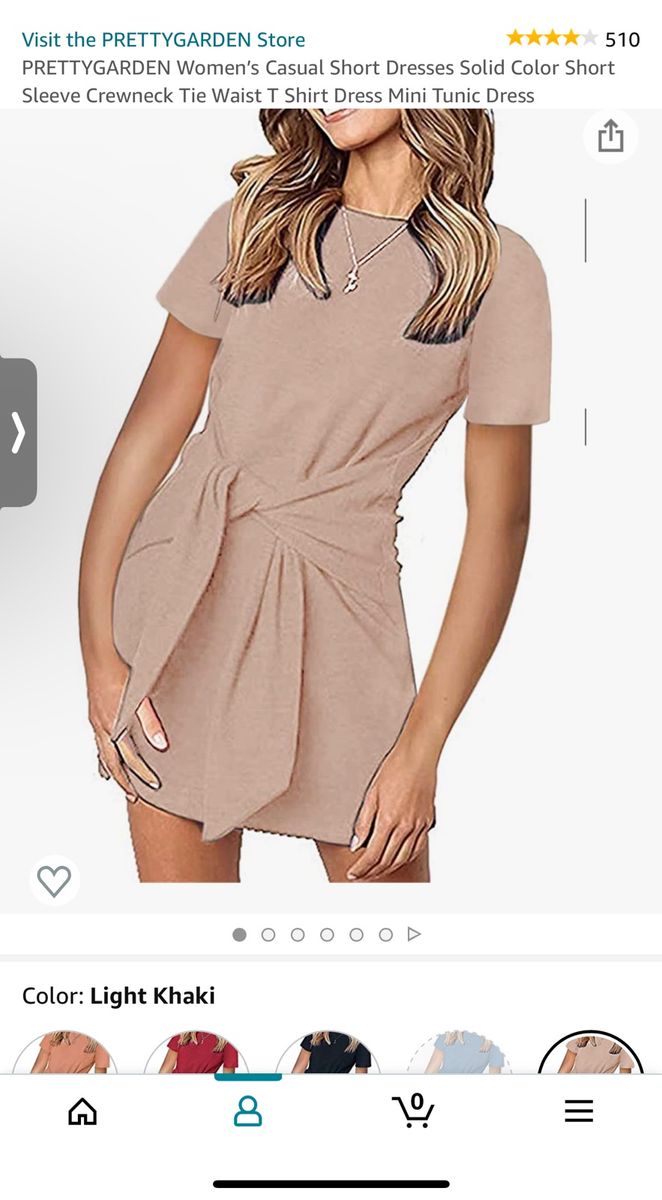Select the red color swatch
Viewport: 662px width, 1200px height.
click(x=197, y=1055)
